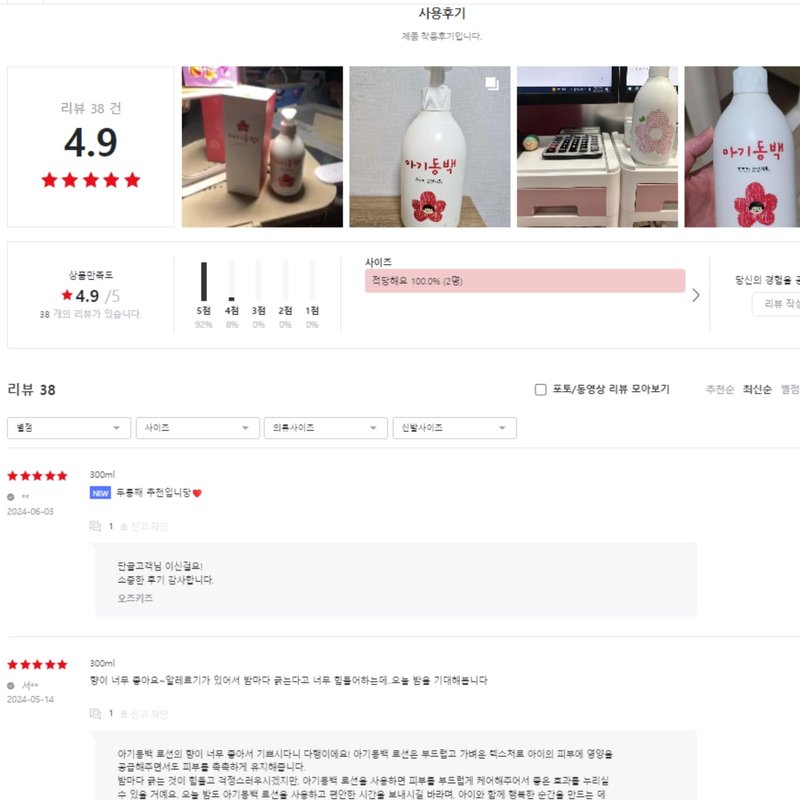This screenshot has width=800, height=800.
Task: Check 포토/동영상 리뷰 모아보기
Action: coord(541,390)
